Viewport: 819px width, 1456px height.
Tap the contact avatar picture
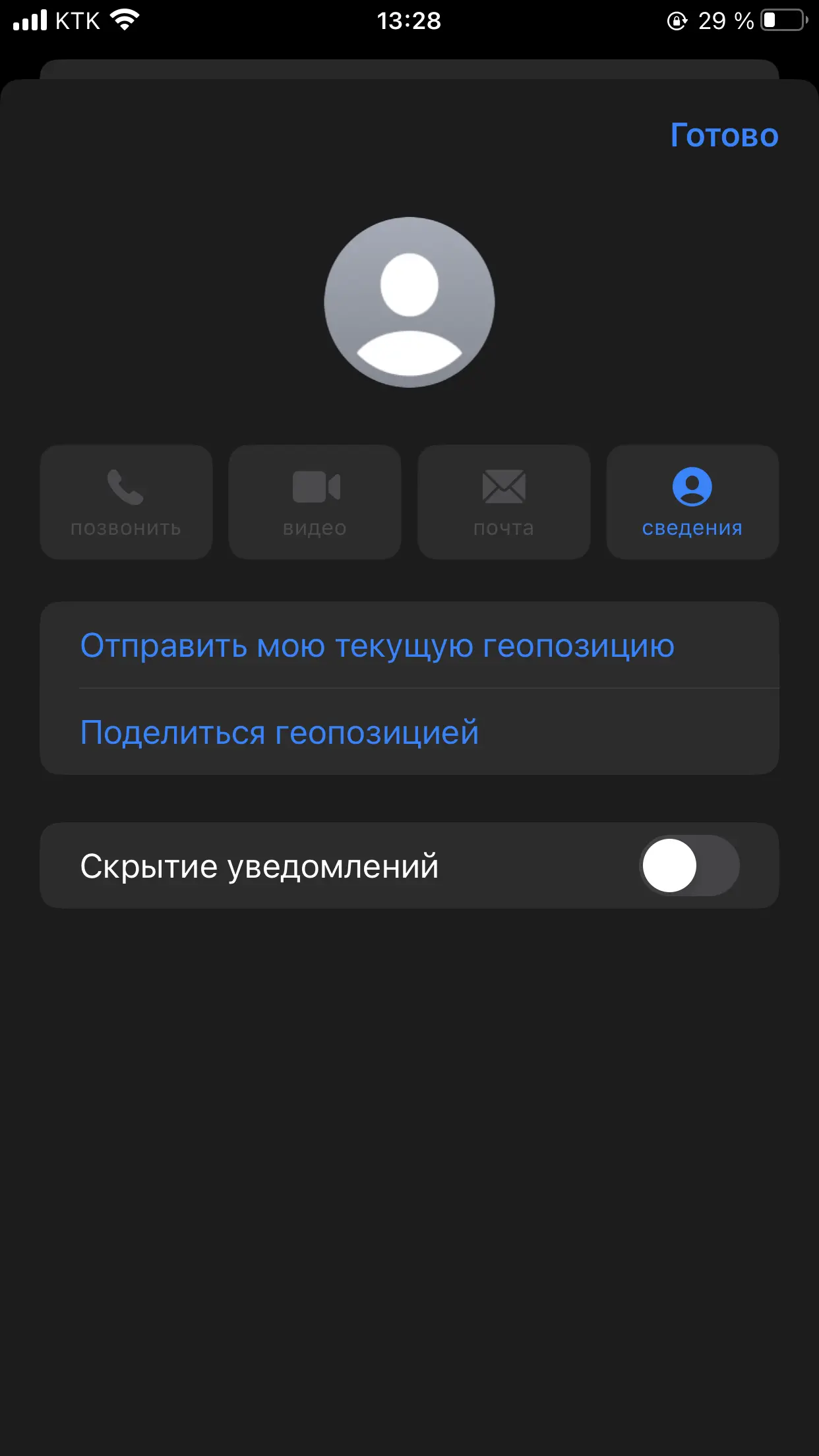click(x=409, y=302)
